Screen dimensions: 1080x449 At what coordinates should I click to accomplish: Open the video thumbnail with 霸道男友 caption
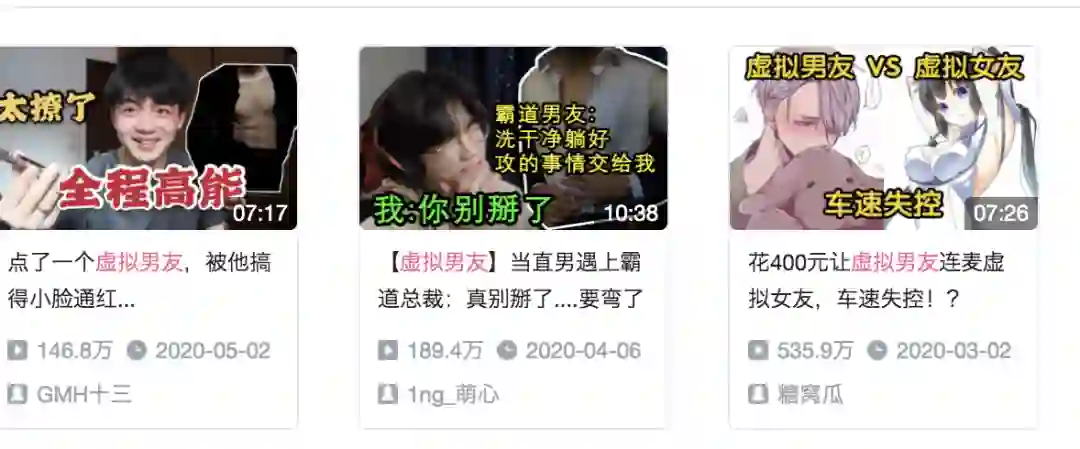(x=513, y=138)
